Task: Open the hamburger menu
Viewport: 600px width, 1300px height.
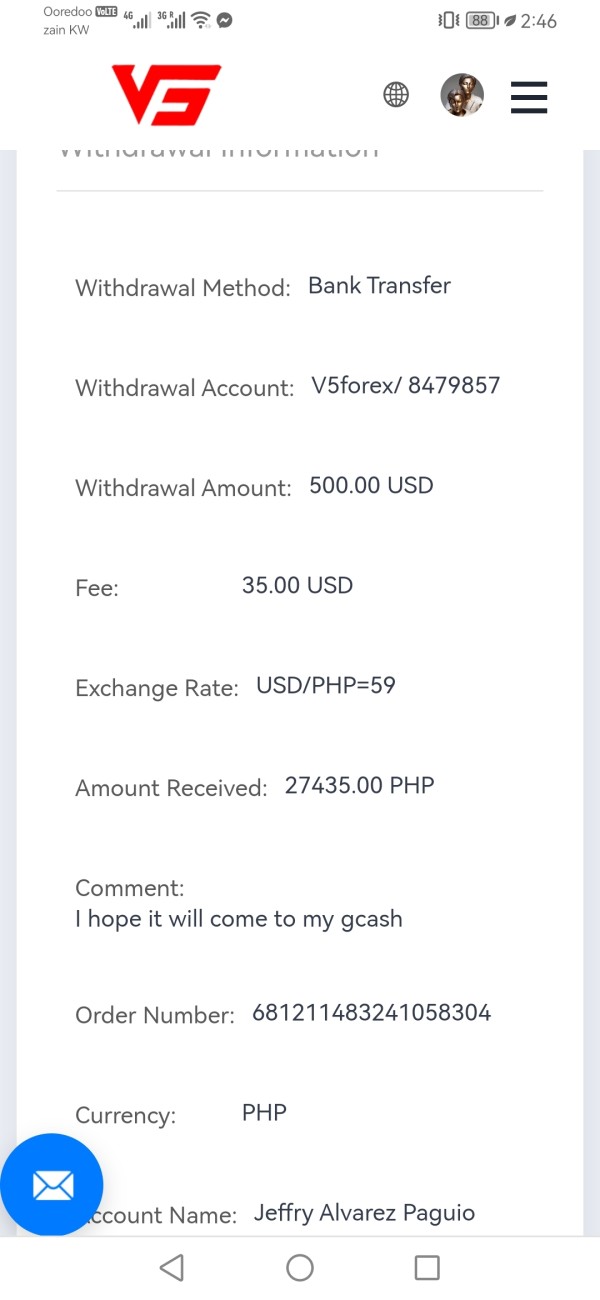Action: (x=529, y=96)
